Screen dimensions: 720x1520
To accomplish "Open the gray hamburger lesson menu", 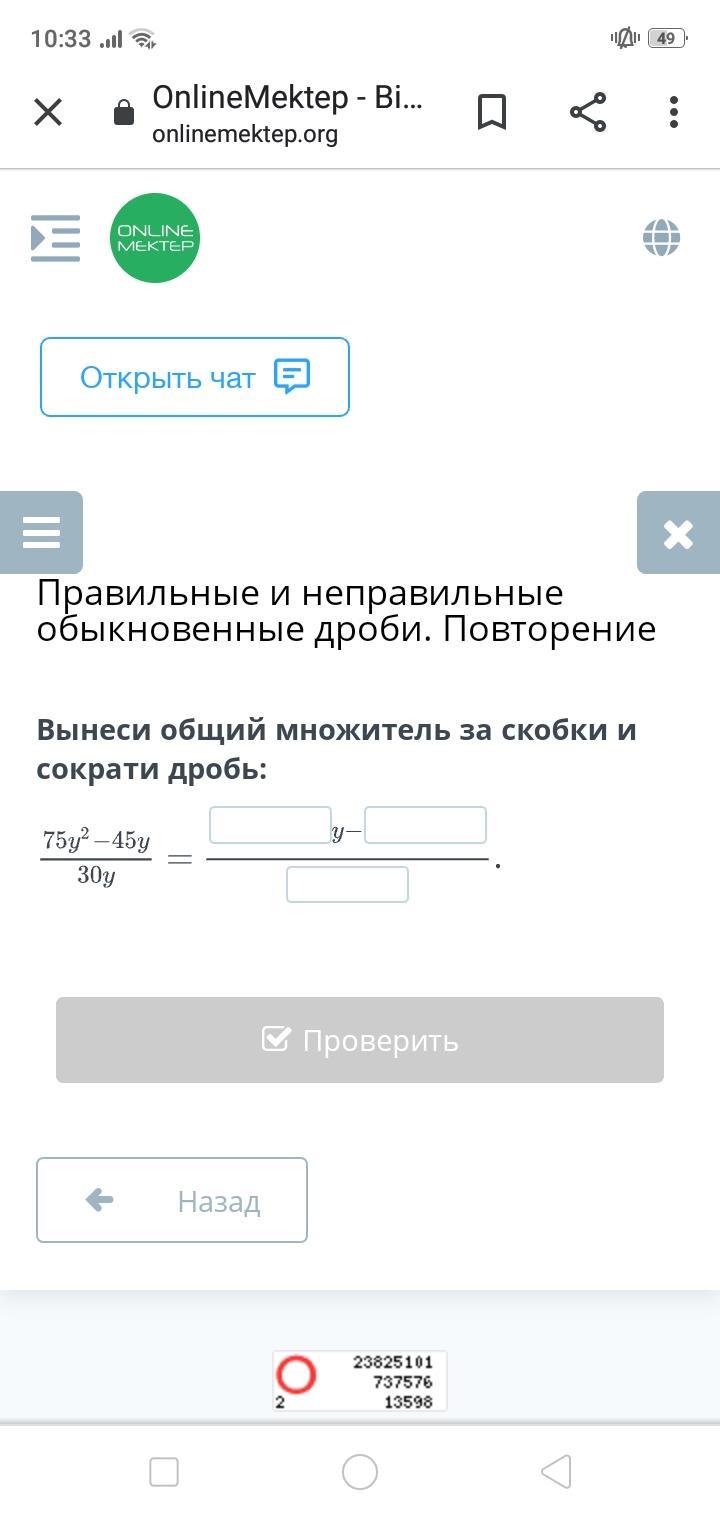I will point(41,532).
